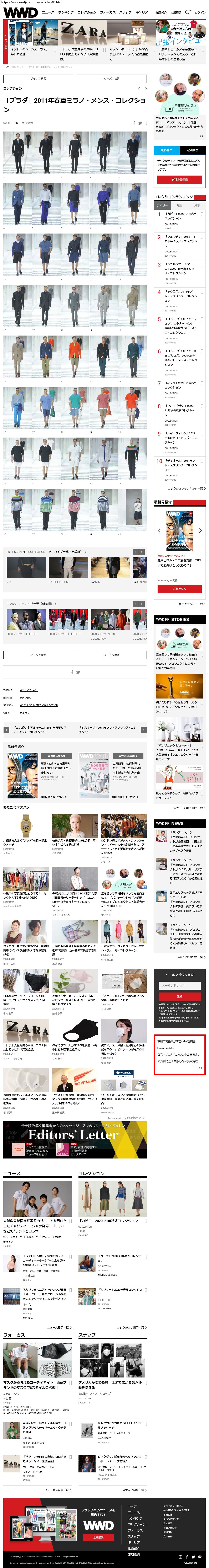Tap the upper ブランド検索 button
This screenshot has width=209, height=1568.
(x=38, y=79)
